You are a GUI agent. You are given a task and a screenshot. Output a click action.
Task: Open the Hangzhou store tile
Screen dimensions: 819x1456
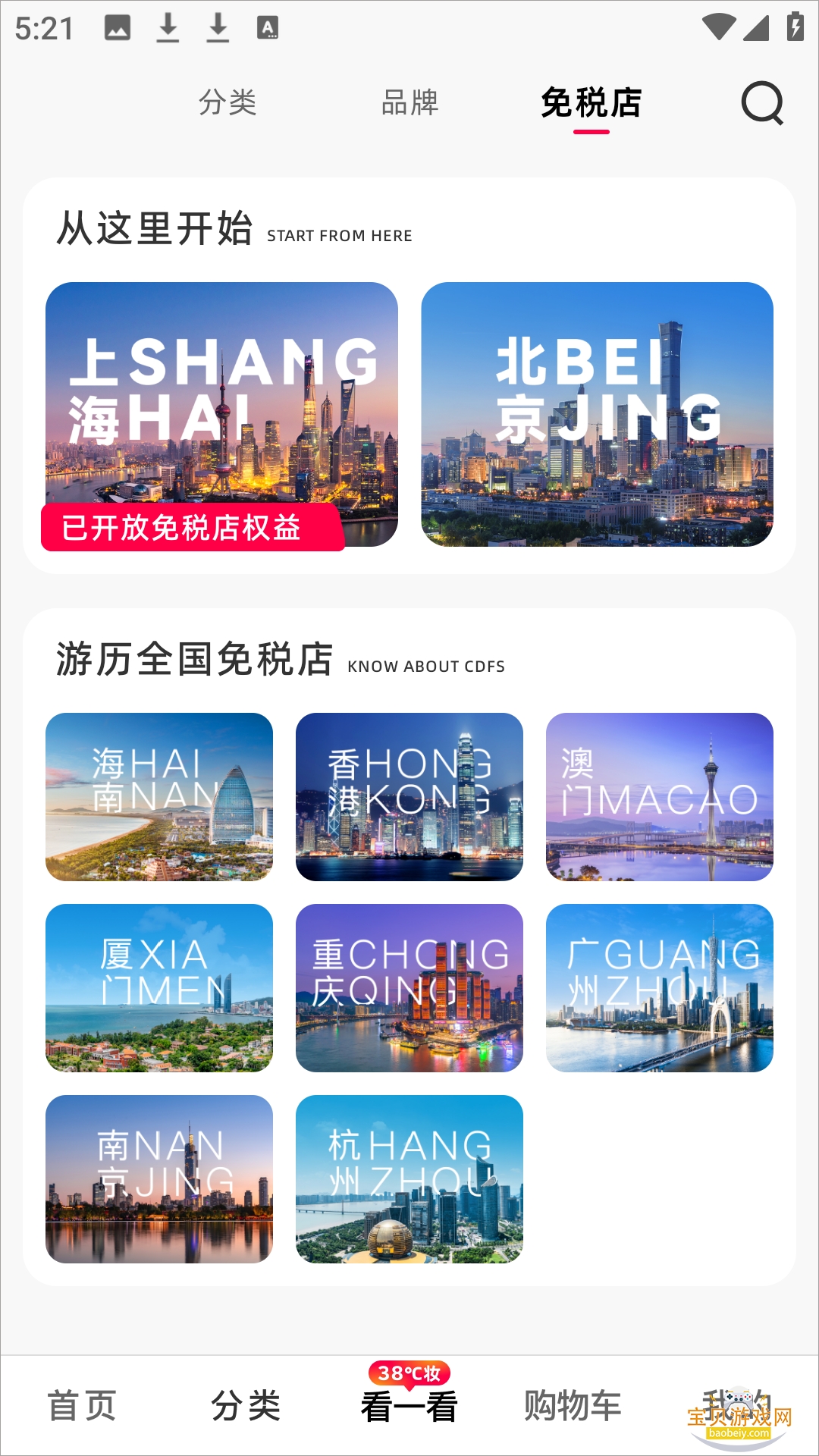point(409,1178)
